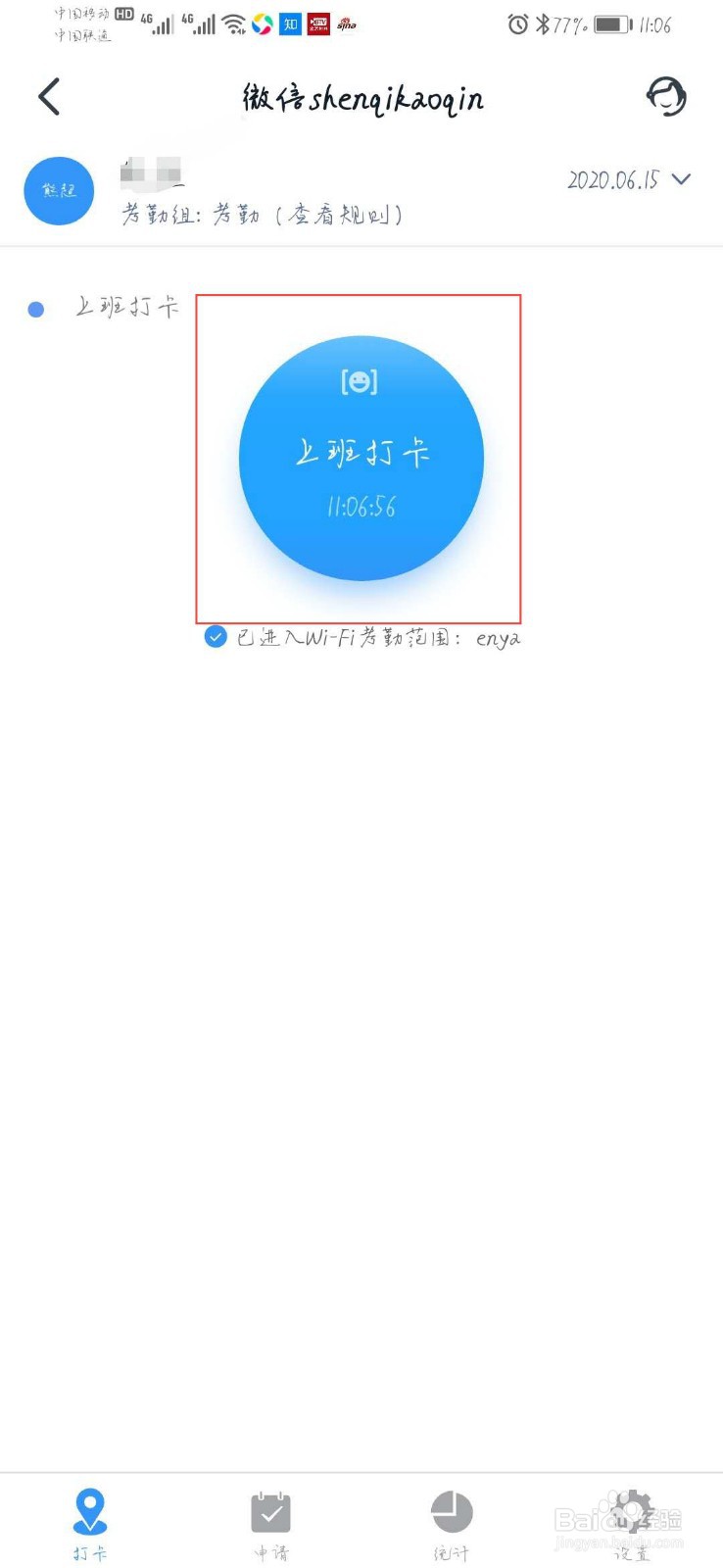
Task: Select the 打卡 tab
Action: tap(90, 1525)
